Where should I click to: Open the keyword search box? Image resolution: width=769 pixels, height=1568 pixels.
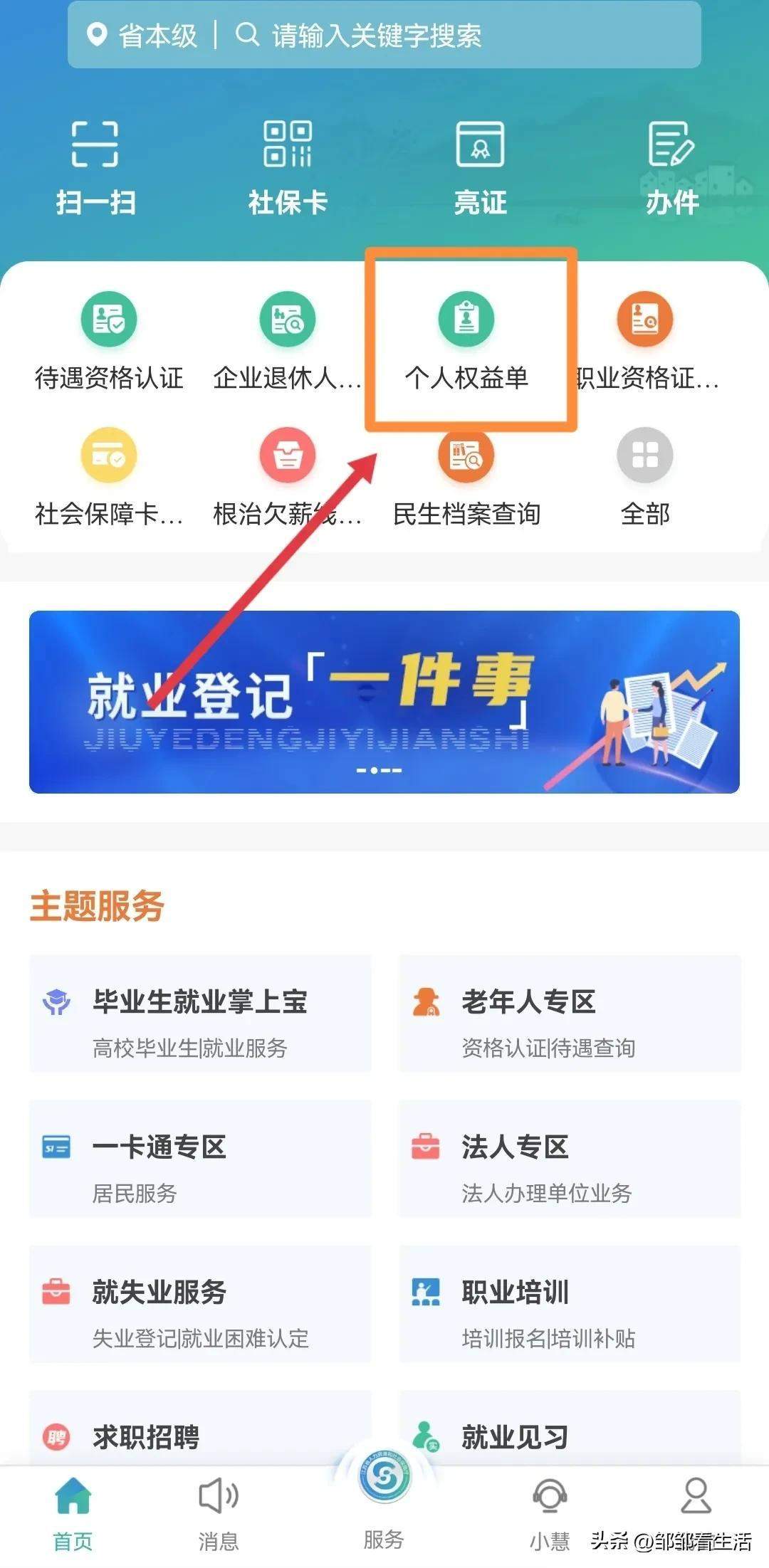pyautogui.click(x=456, y=36)
